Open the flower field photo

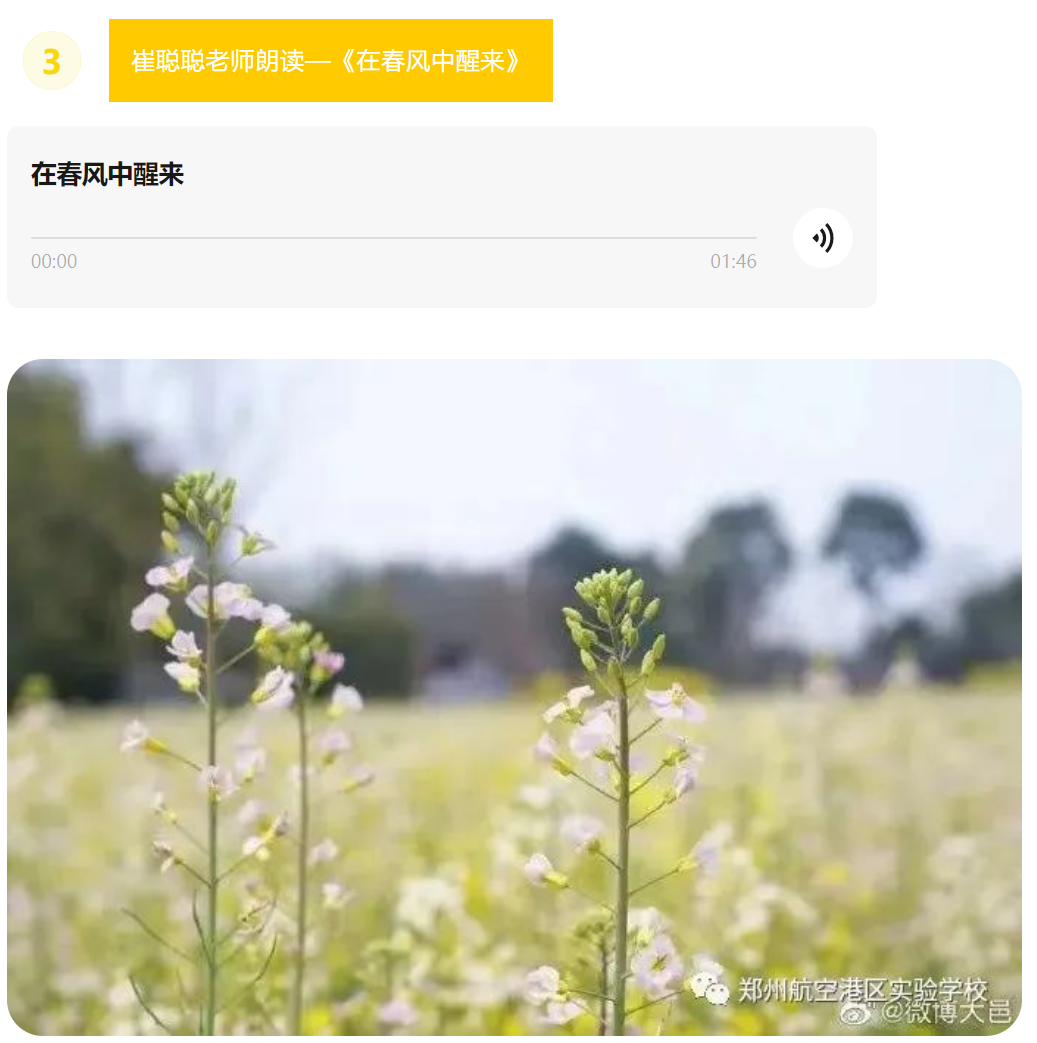pos(514,697)
